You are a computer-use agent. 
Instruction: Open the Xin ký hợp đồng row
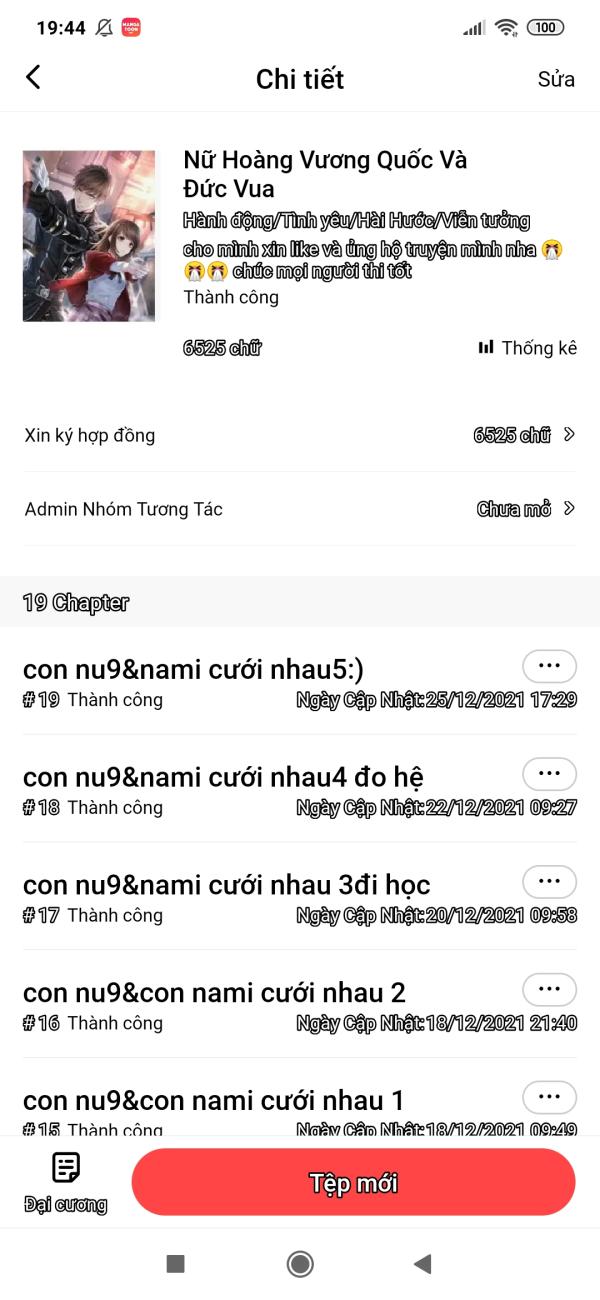[300, 435]
